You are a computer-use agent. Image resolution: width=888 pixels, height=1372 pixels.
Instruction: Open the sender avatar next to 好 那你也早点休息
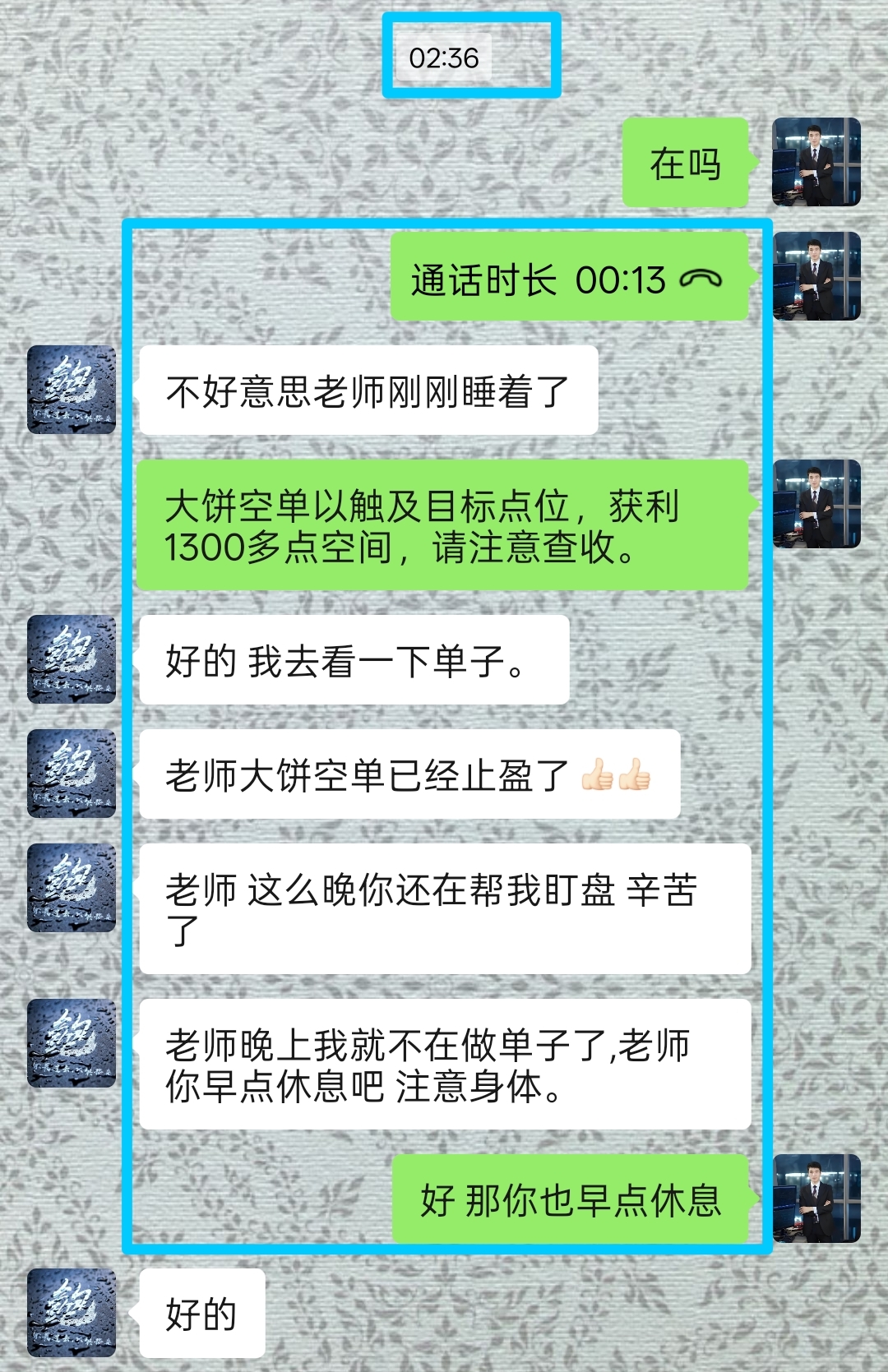(x=816, y=1198)
